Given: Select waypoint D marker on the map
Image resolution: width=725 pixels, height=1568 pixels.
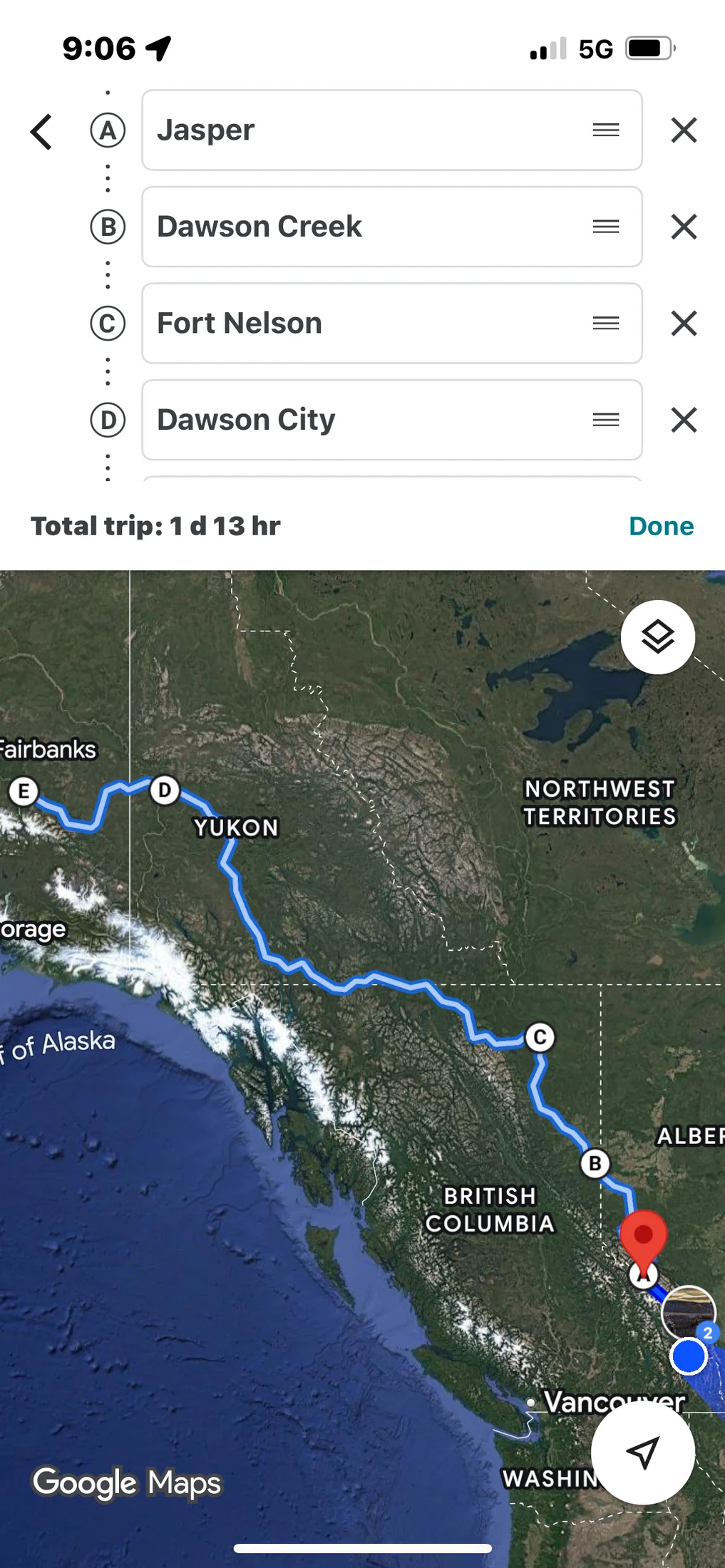Looking at the screenshot, I should pos(165,790).
